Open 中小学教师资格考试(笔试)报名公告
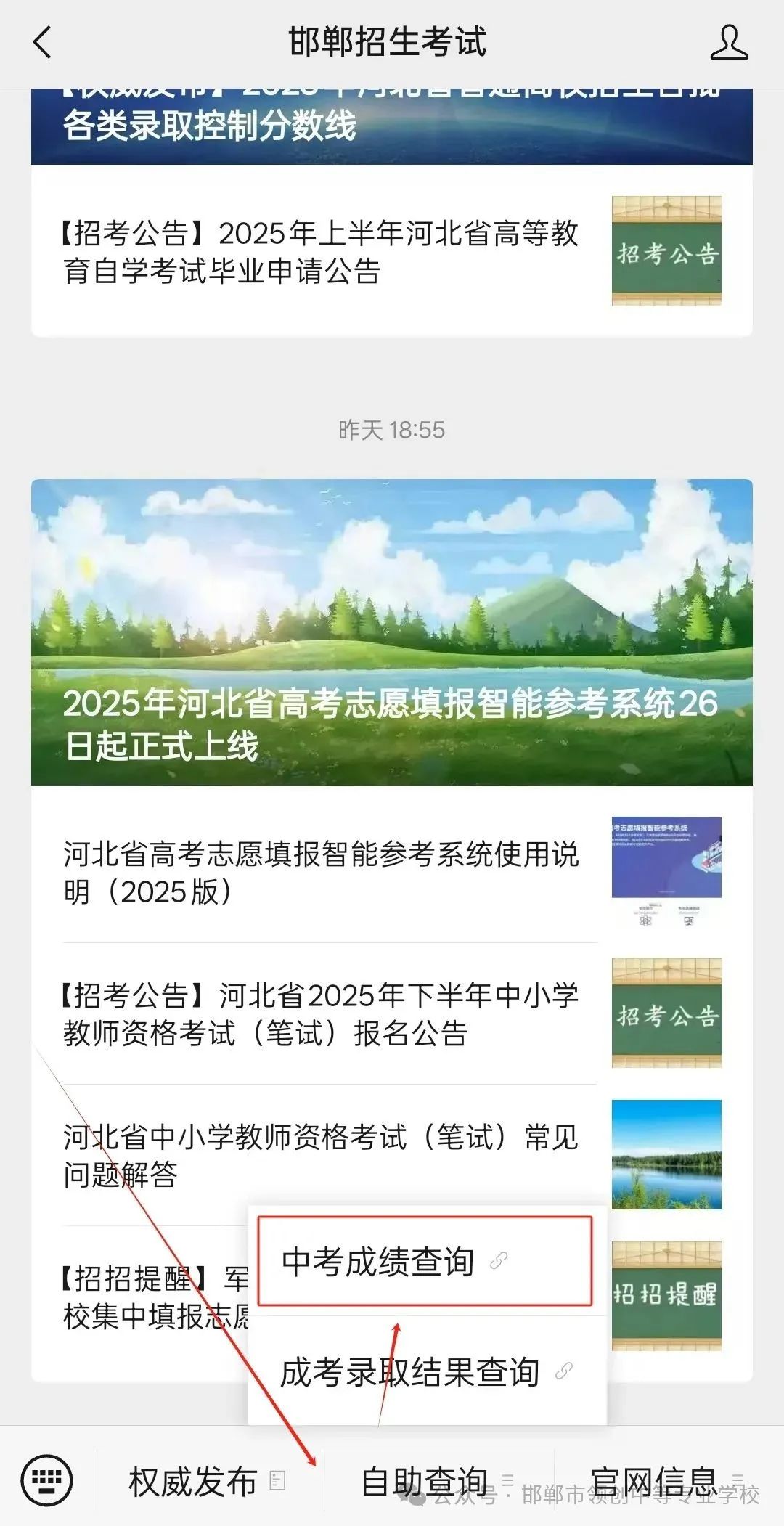 [392, 1013]
